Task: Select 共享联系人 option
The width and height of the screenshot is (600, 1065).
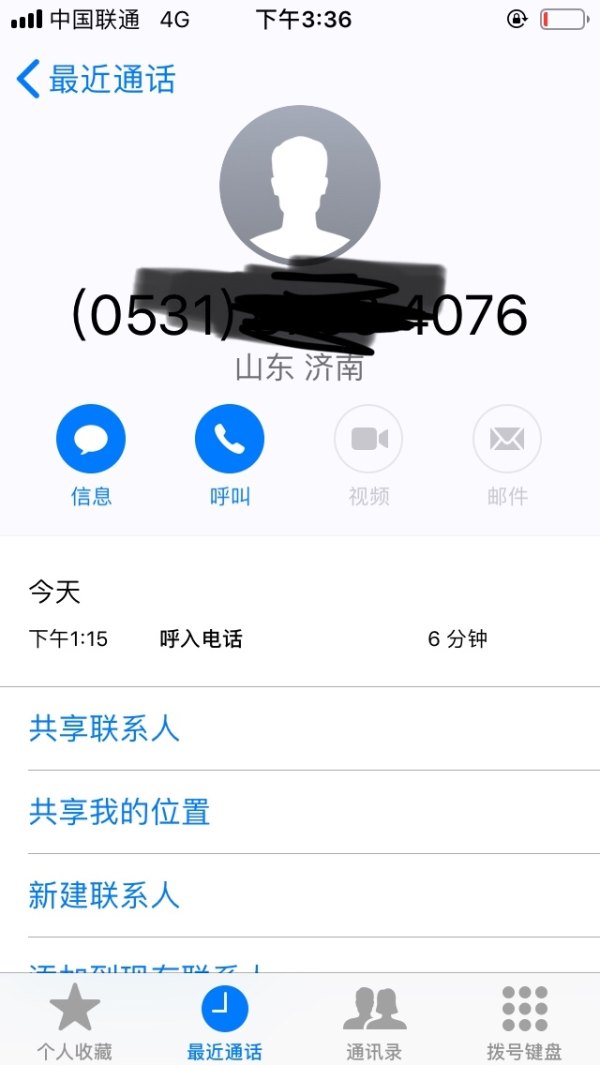Action: coord(300,728)
